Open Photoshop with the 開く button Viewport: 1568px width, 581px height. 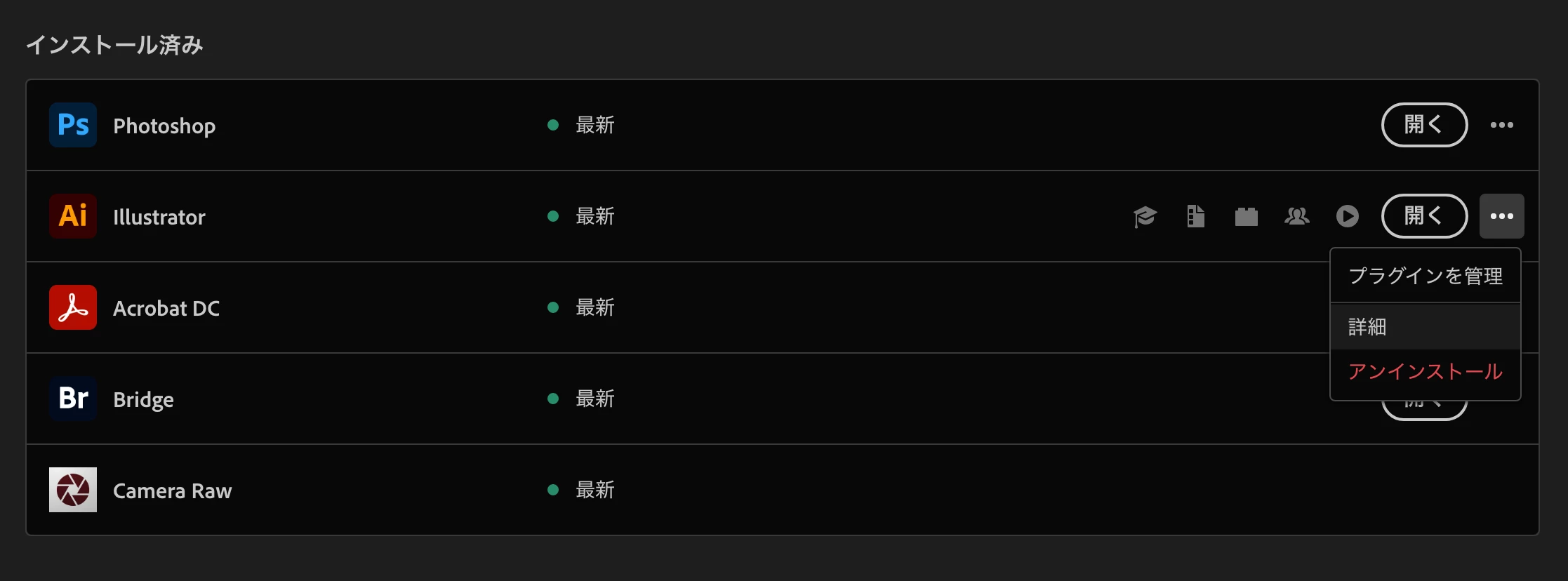pyautogui.click(x=1424, y=125)
